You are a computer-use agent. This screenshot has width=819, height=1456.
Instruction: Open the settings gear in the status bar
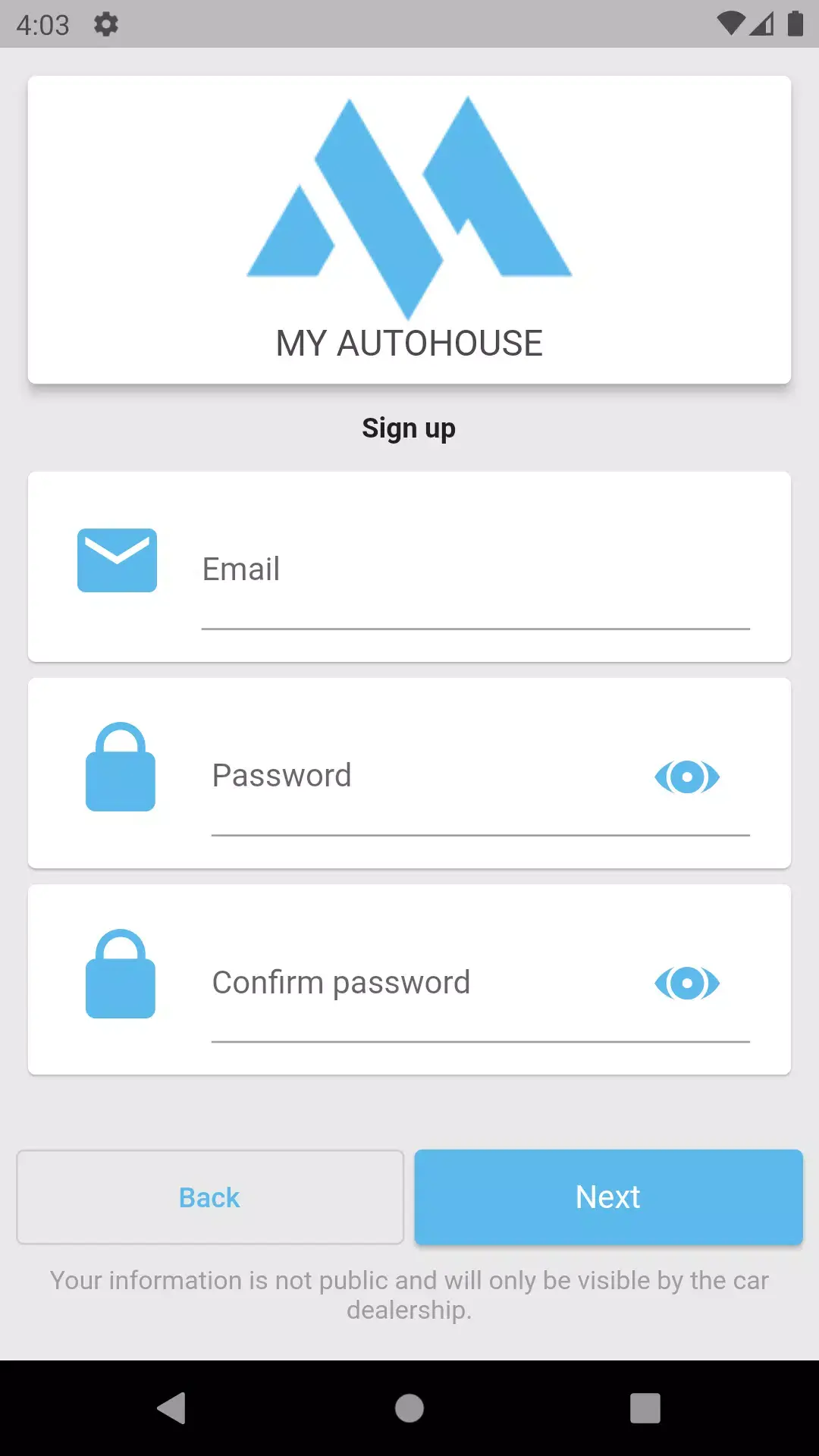(105, 24)
